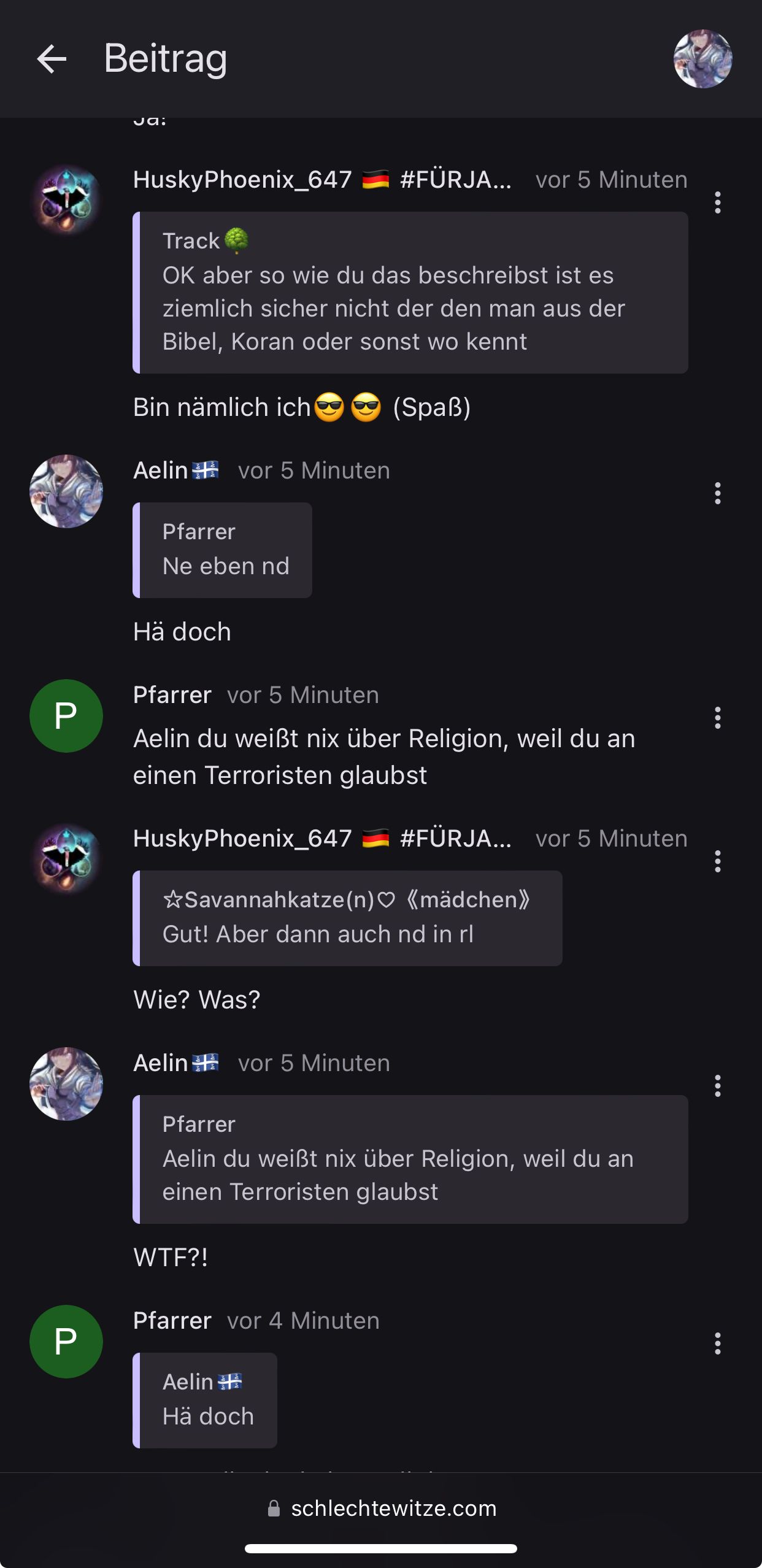Jump to quoted Track comment
This screenshot has height=1568, width=762.
pos(410,293)
